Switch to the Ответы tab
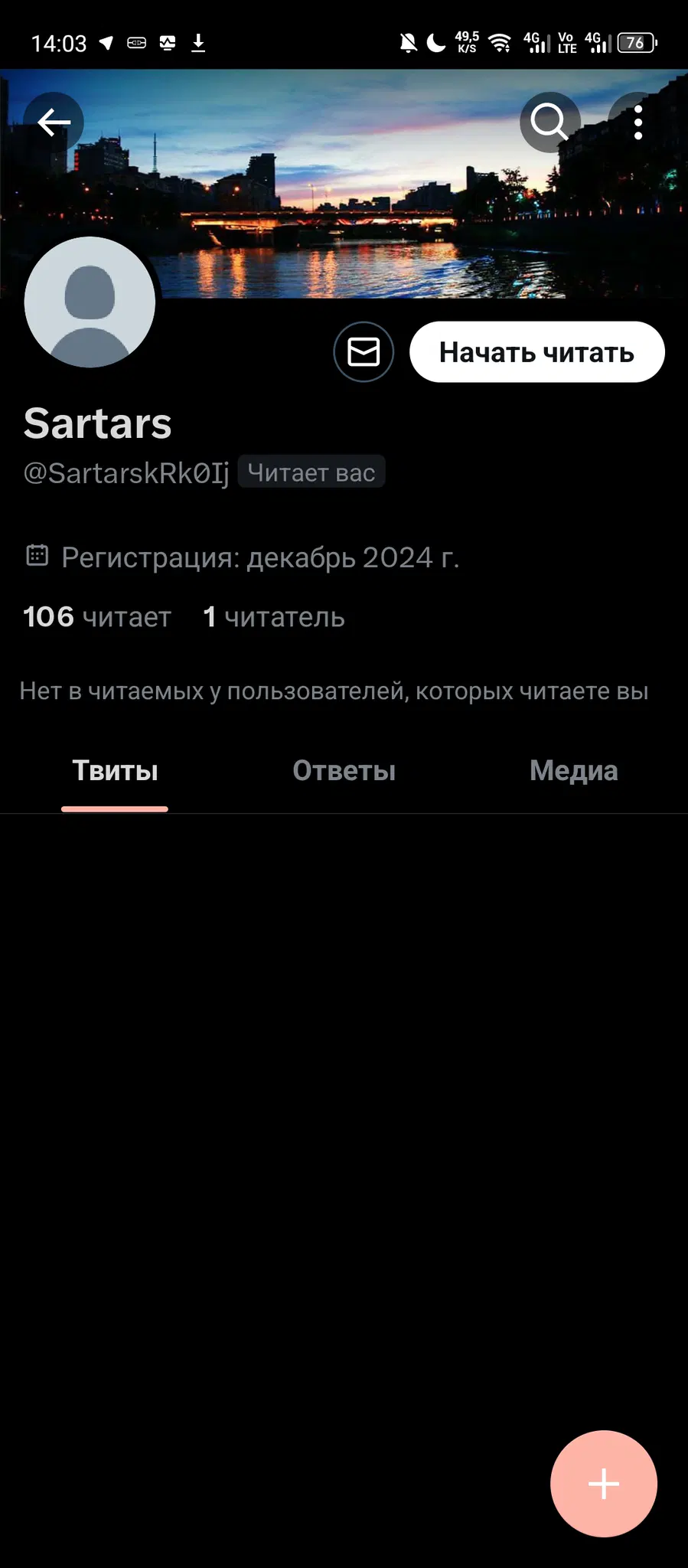Screen dimensions: 688x1568 pyautogui.click(x=344, y=772)
